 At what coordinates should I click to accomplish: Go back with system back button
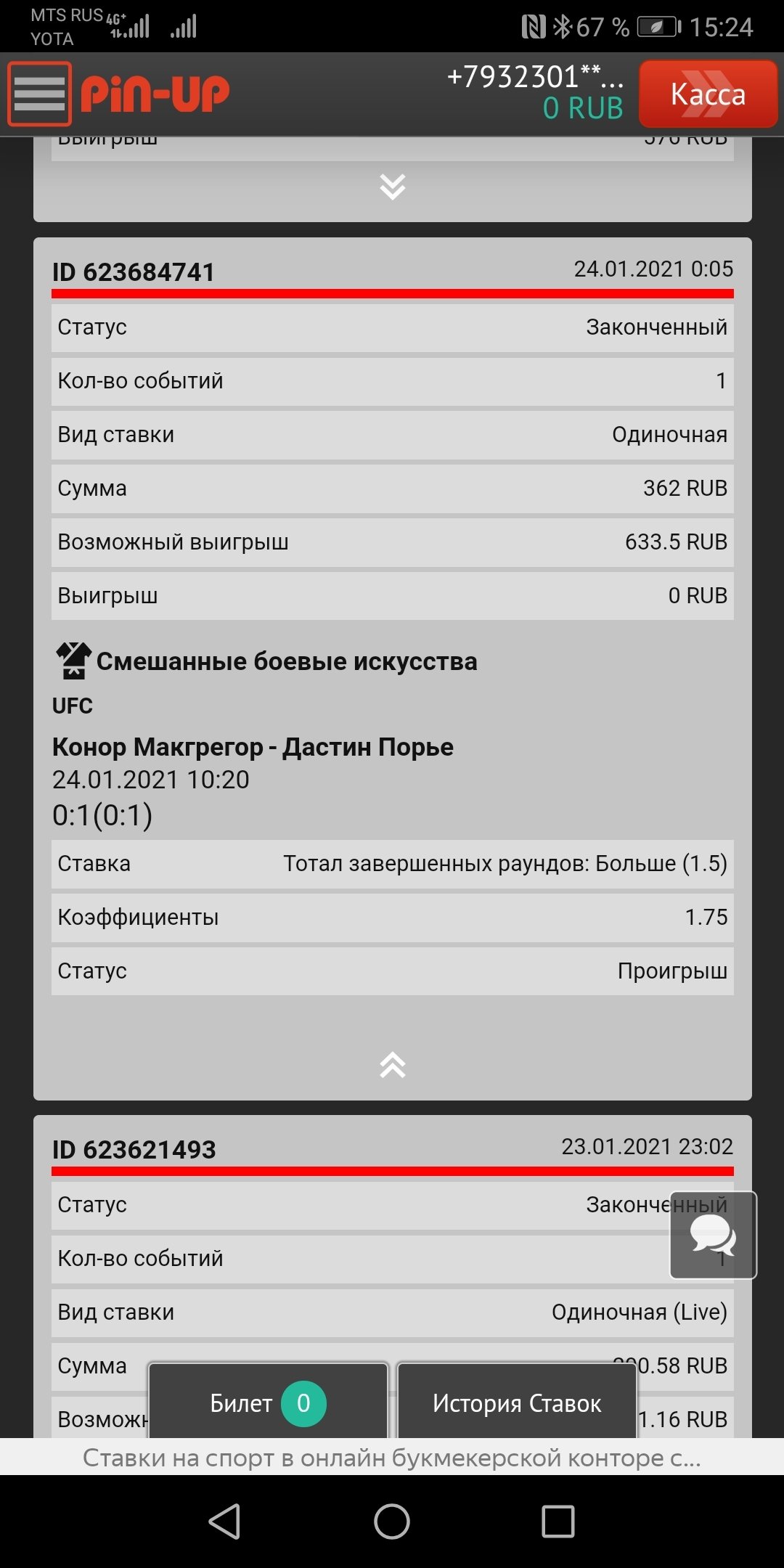(x=224, y=1522)
